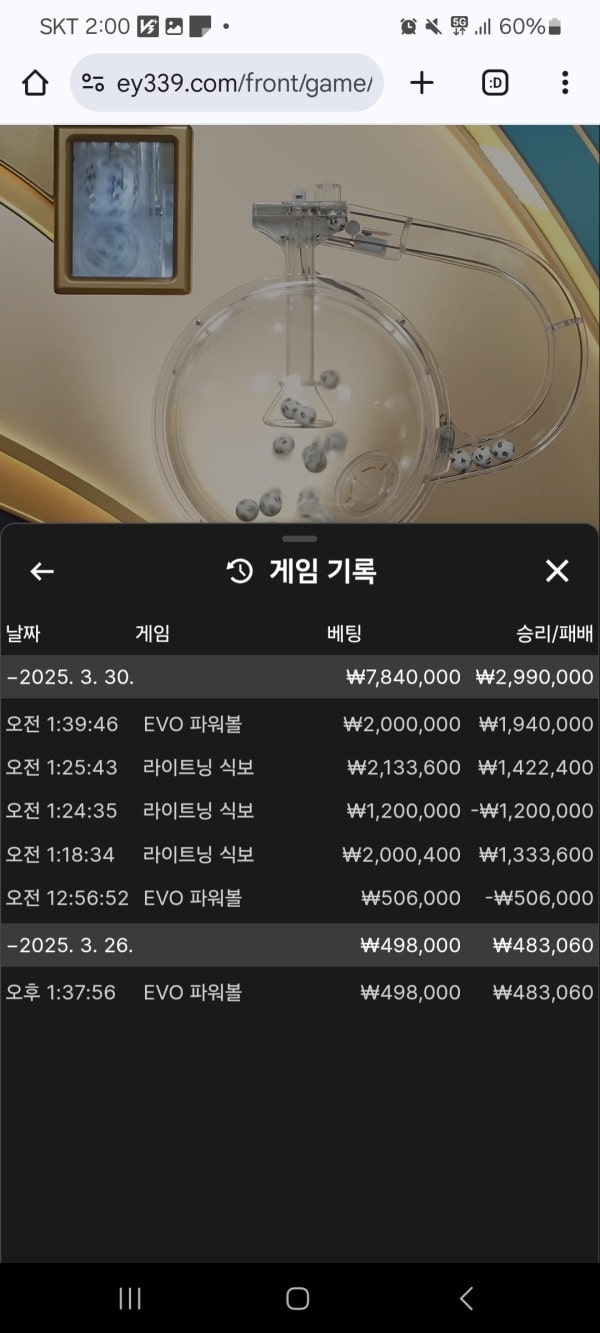Open the browser overflow menu
The image size is (600, 1333).
coord(565,83)
